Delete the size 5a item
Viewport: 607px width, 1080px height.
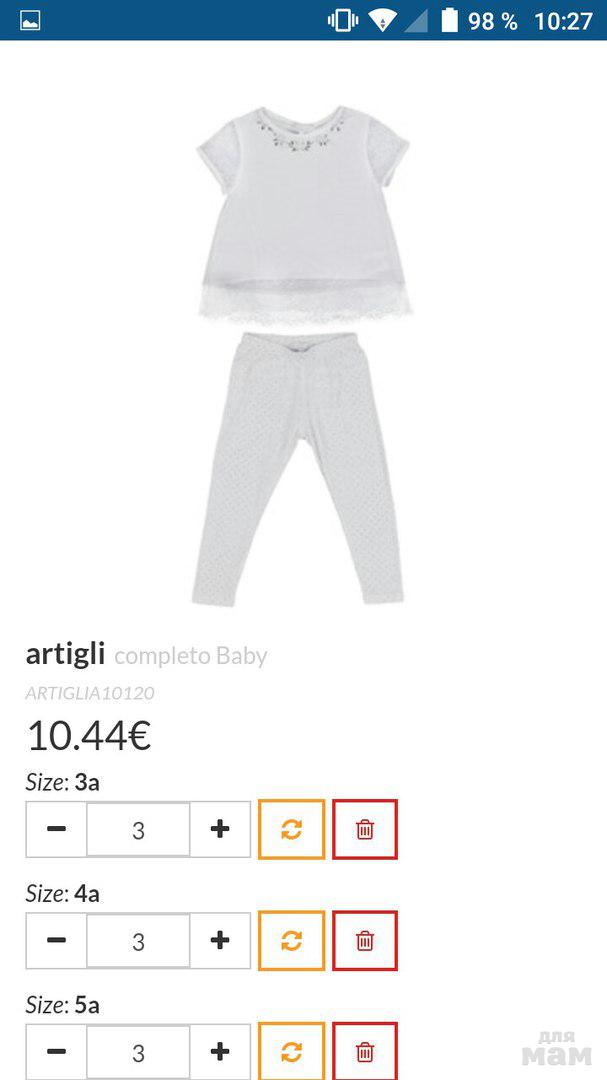[365, 1051]
